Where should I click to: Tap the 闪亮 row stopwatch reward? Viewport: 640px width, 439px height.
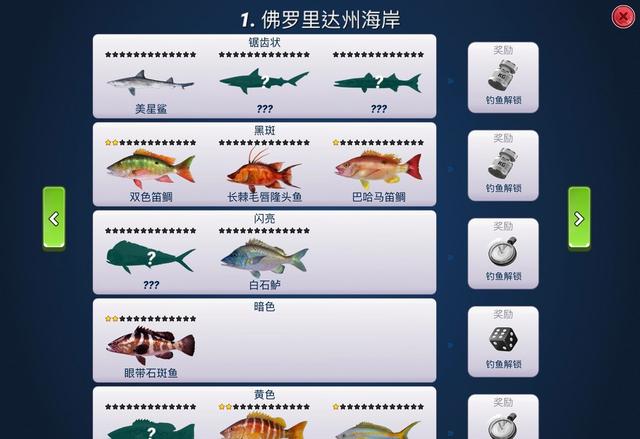tap(503, 253)
